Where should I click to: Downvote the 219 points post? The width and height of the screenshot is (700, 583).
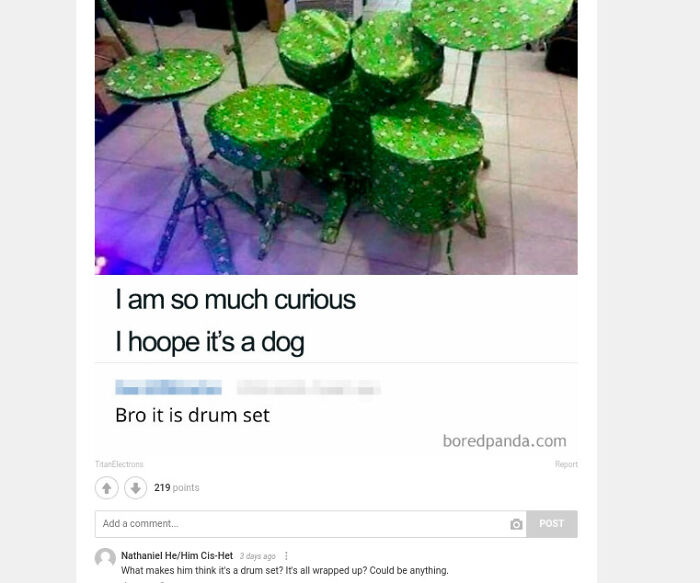136,488
